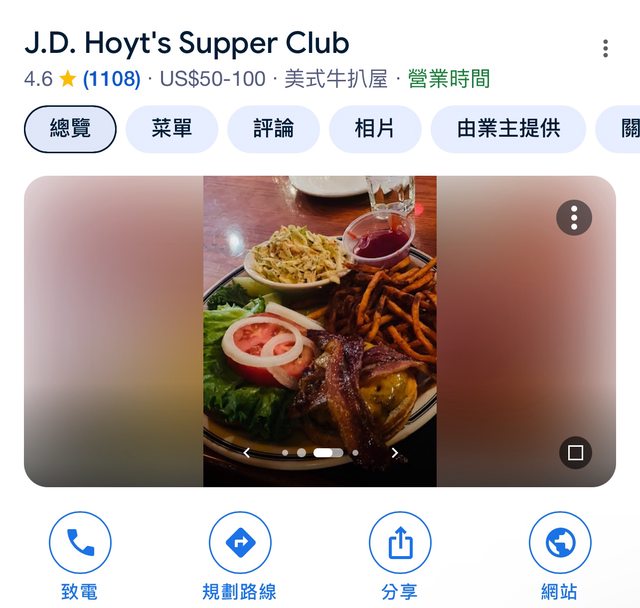Show the next photo with right arrow
This screenshot has width=640, height=608.
click(395, 453)
